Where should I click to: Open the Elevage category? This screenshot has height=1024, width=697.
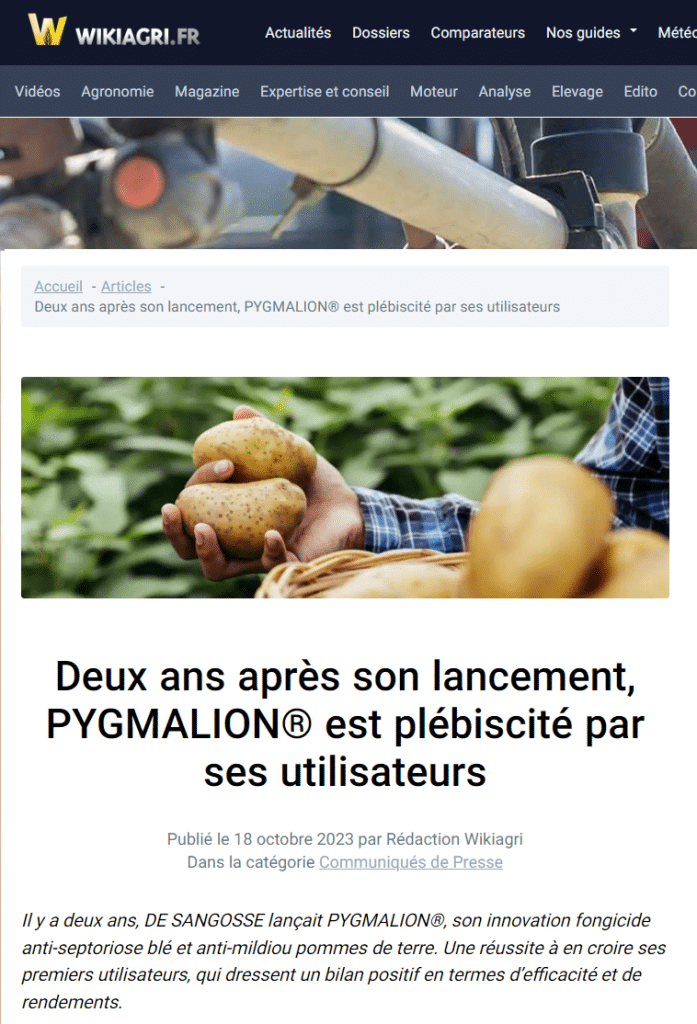(x=577, y=91)
